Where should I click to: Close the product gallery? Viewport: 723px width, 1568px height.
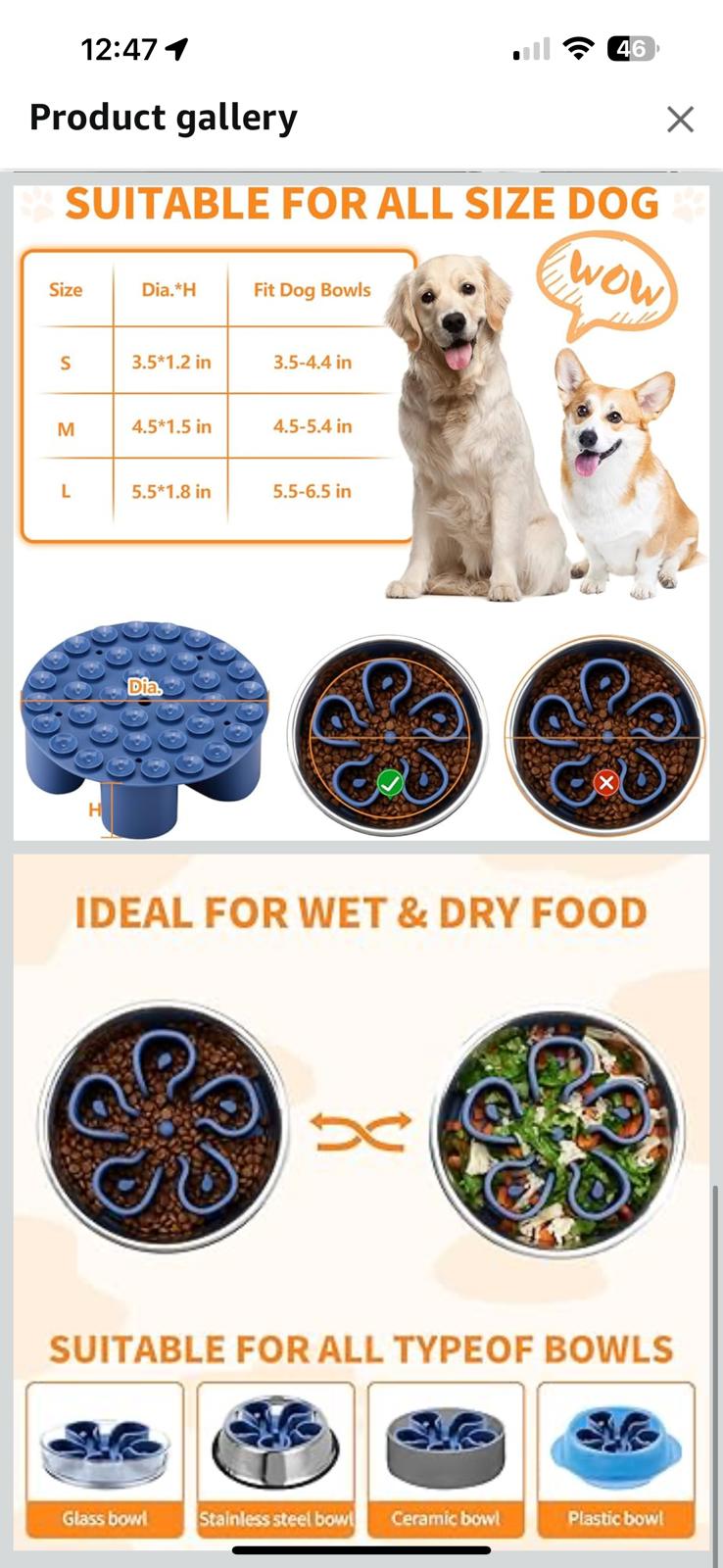coord(680,120)
